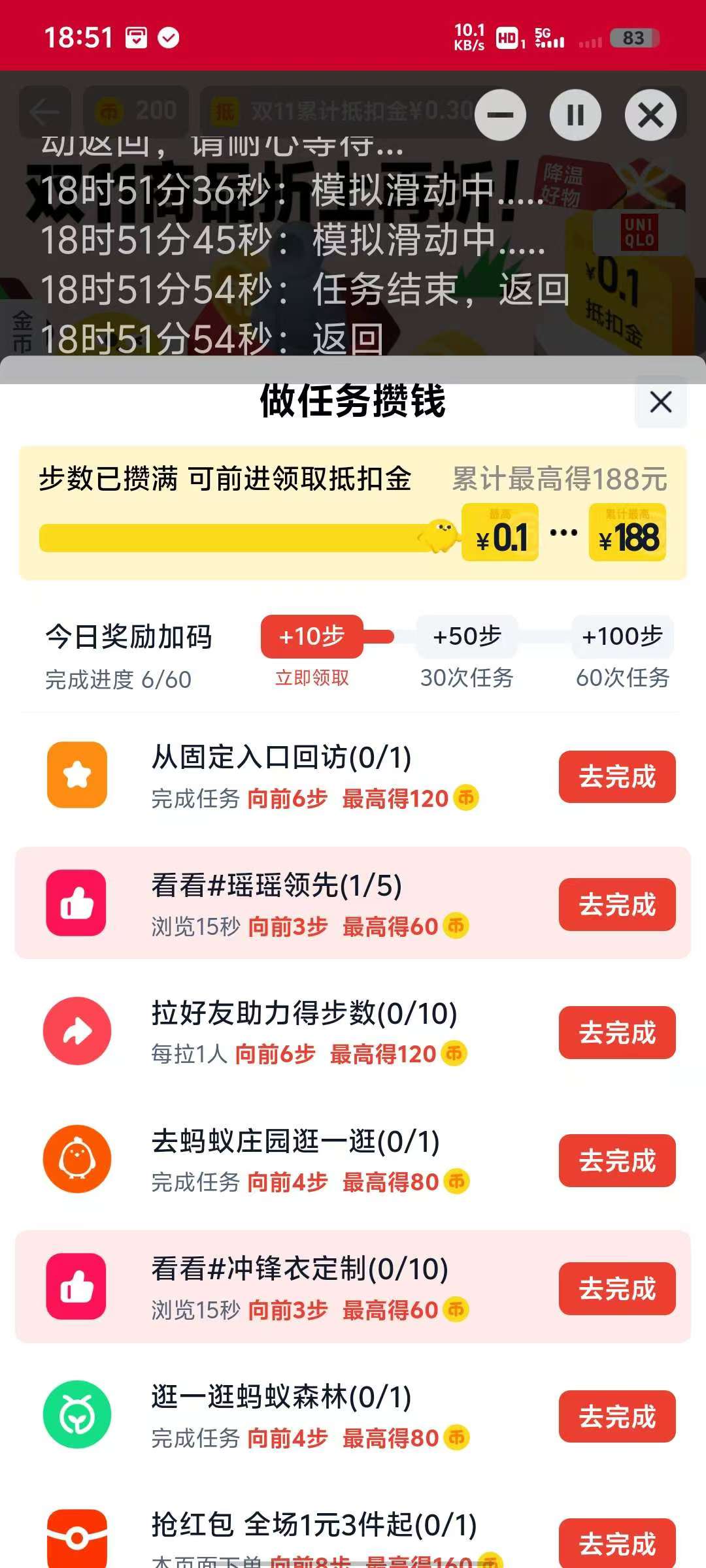Image resolution: width=706 pixels, height=1568 pixels.
Task: Claim the +10步 bonus reward
Action: coord(312,637)
